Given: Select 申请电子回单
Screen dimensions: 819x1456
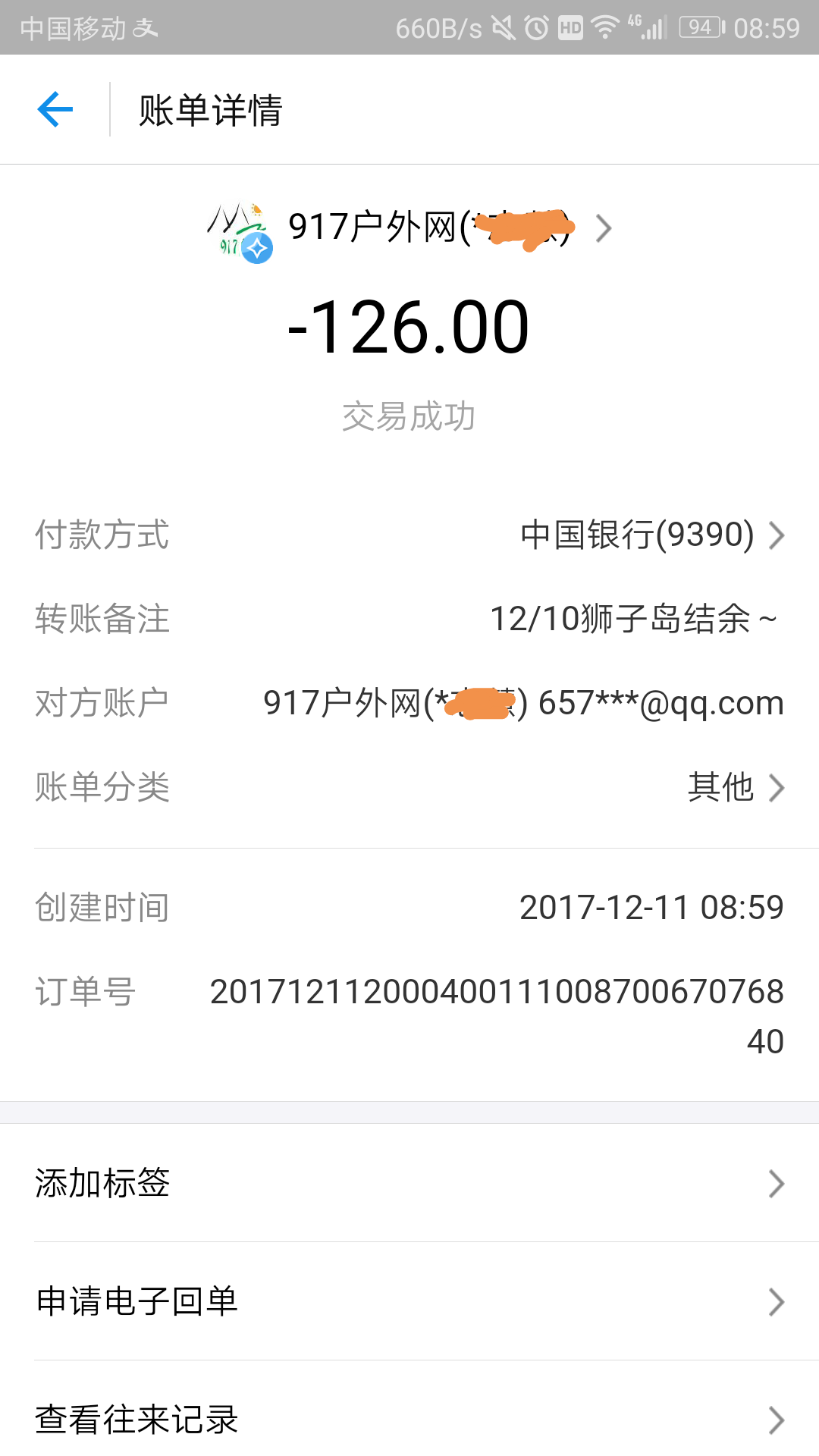Looking at the screenshot, I should (409, 1301).
